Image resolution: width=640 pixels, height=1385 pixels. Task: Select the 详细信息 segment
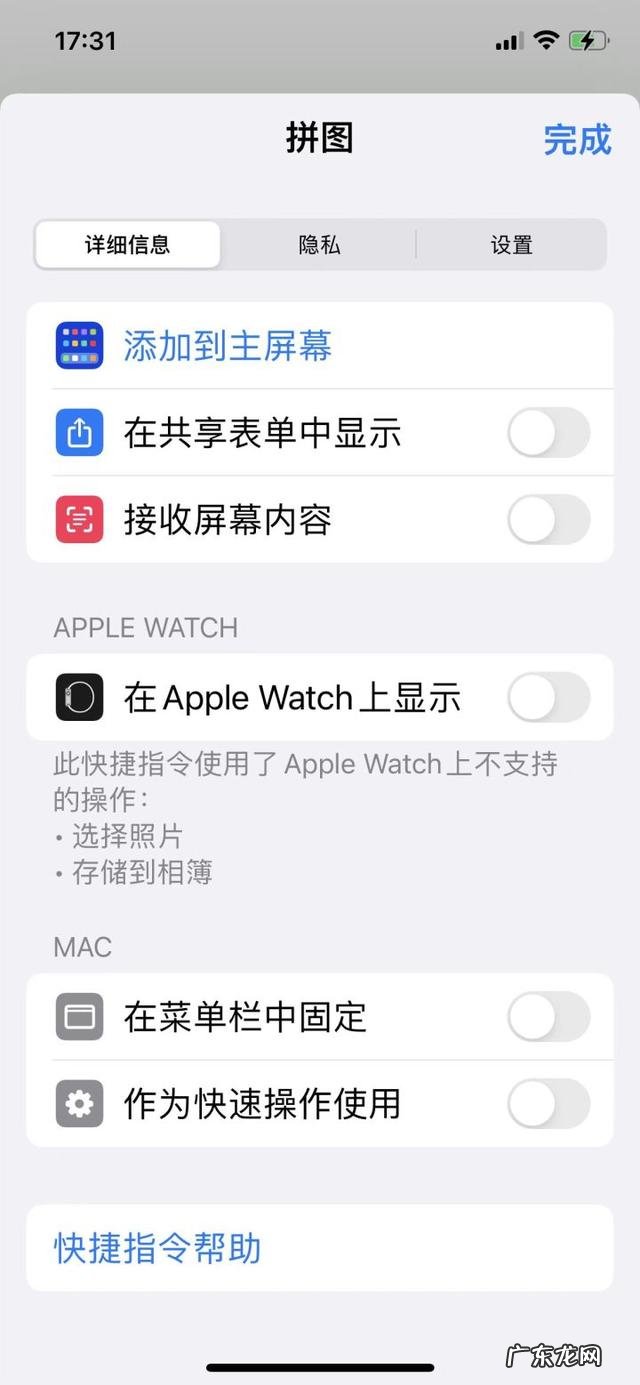127,245
